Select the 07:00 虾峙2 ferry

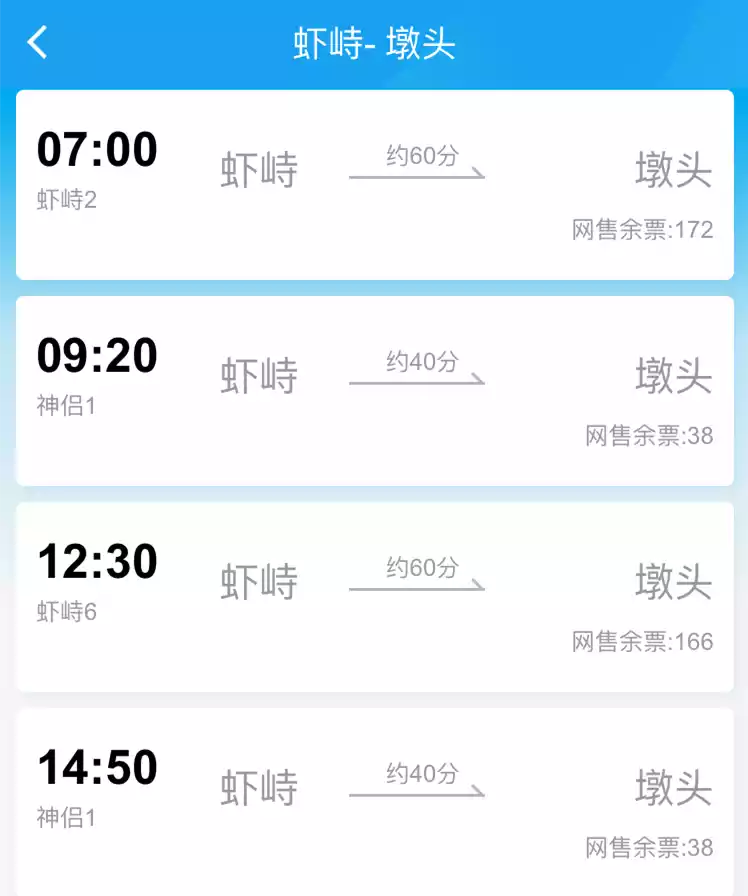coord(374,185)
